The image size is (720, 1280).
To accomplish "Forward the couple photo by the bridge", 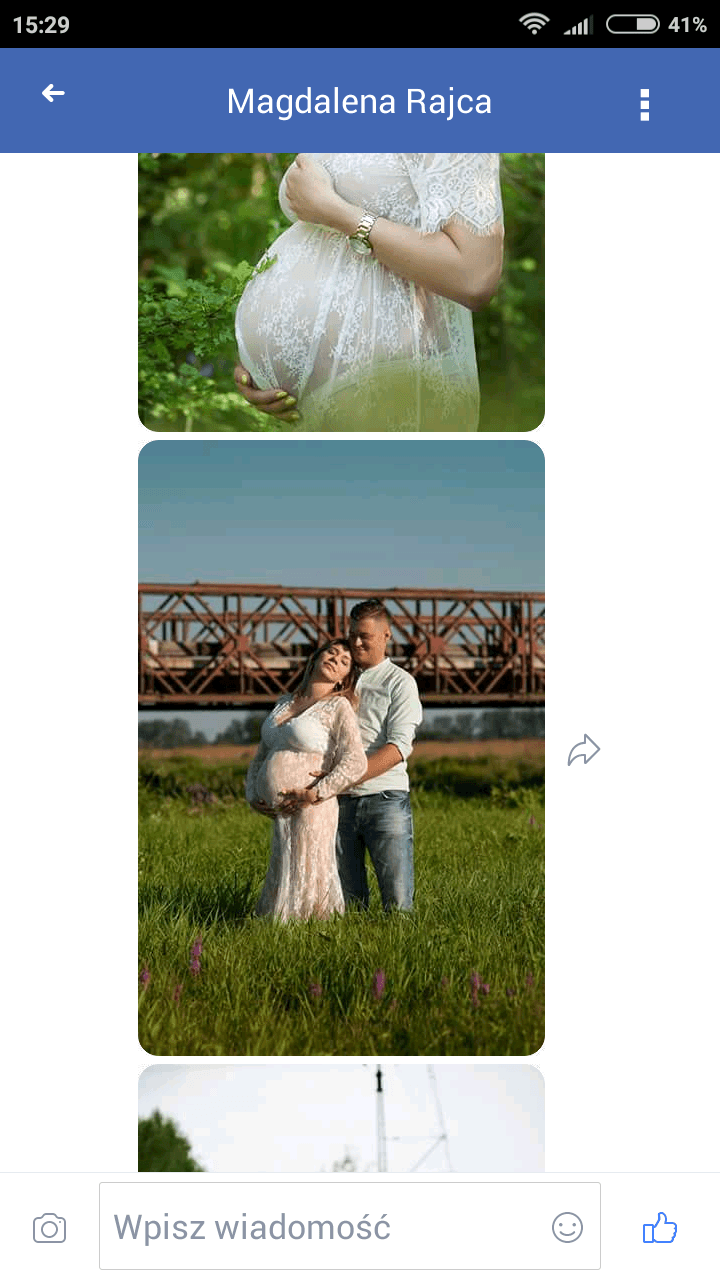I will [x=584, y=750].
